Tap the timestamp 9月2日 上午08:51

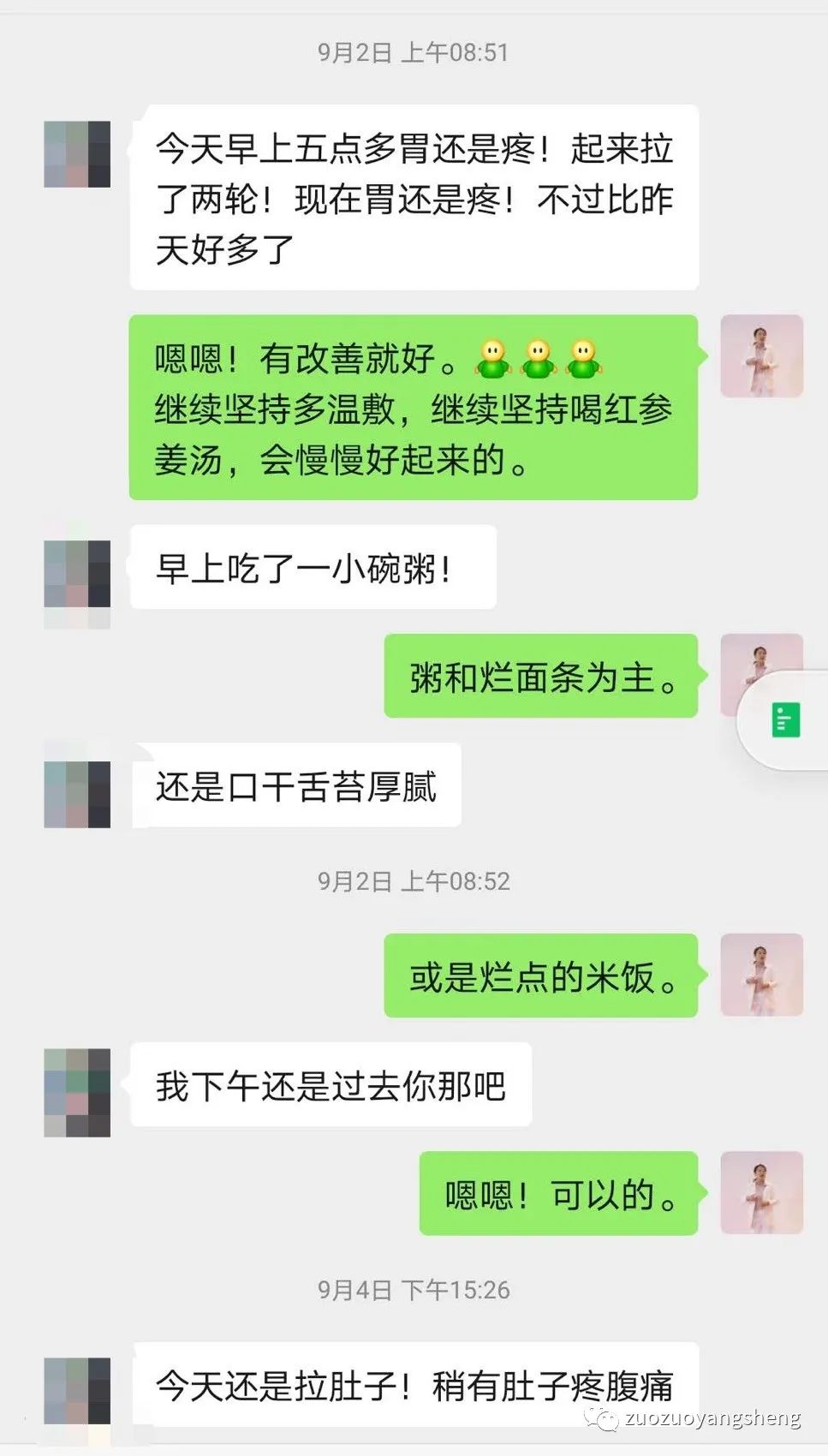coord(414,52)
